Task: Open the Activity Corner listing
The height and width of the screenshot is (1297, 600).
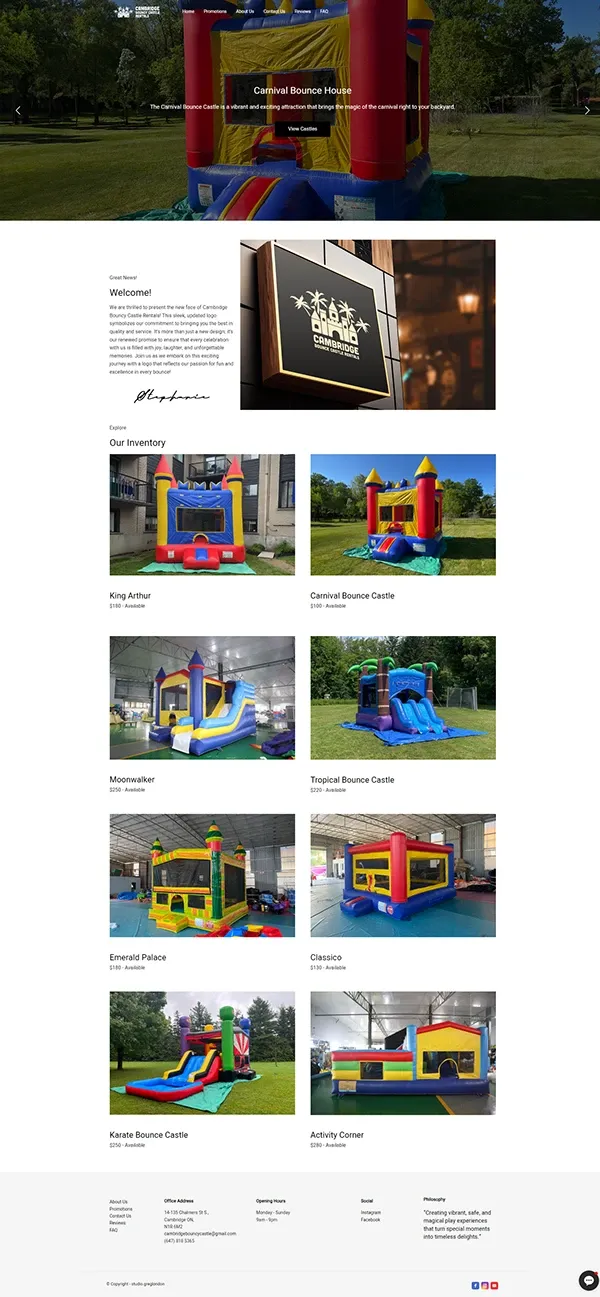Action: 337,1135
